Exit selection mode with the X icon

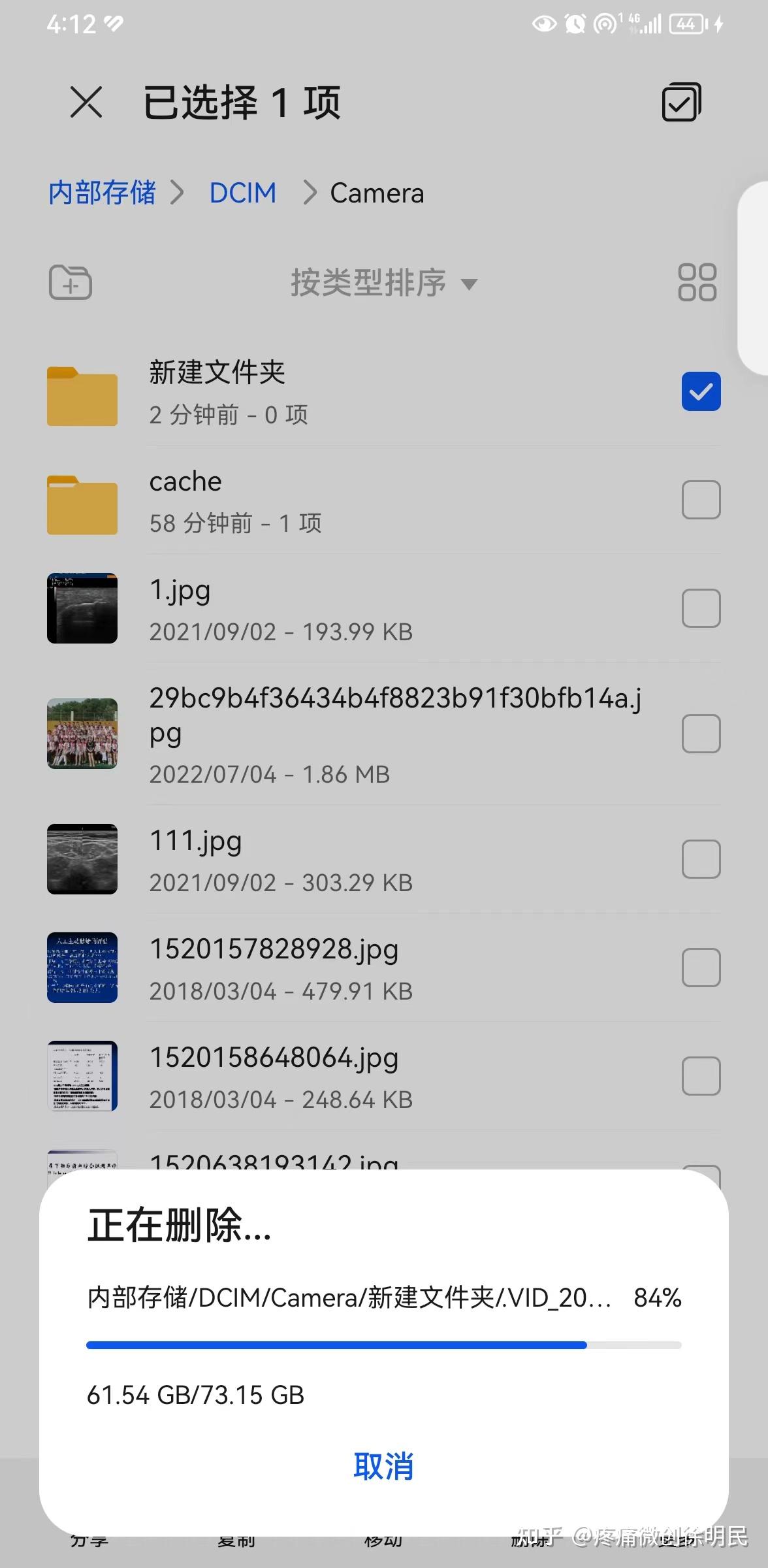coord(87,102)
